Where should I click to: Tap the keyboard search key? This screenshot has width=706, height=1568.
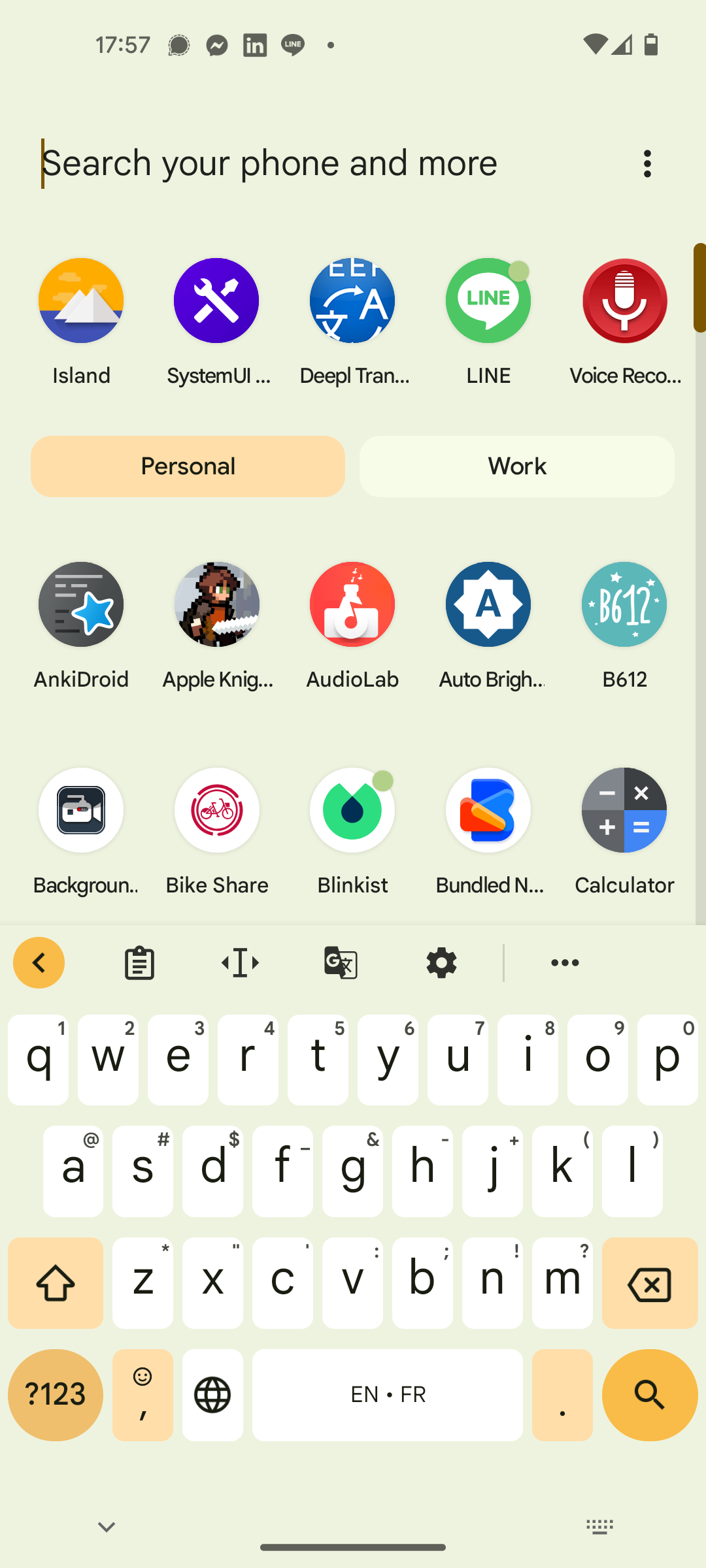[650, 1395]
